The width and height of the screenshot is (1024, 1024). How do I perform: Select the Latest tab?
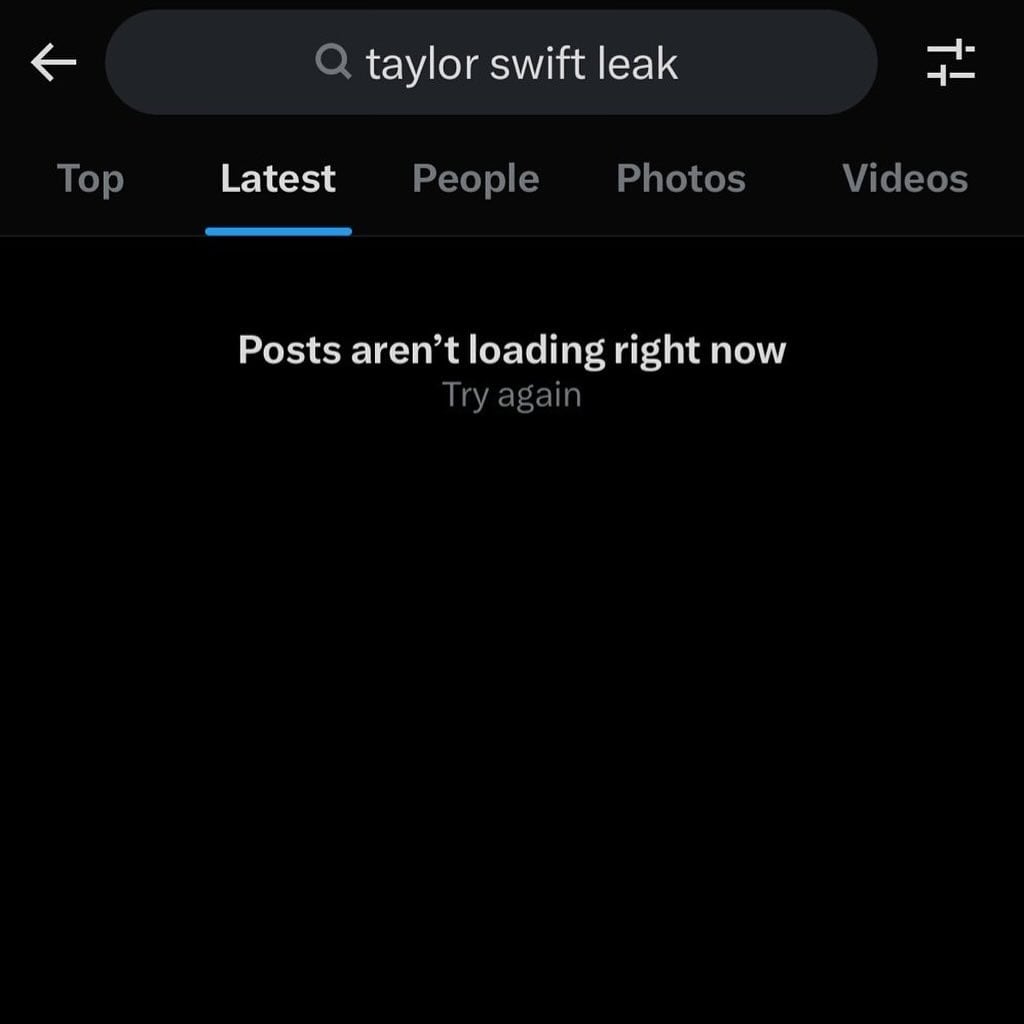pyautogui.click(x=278, y=179)
